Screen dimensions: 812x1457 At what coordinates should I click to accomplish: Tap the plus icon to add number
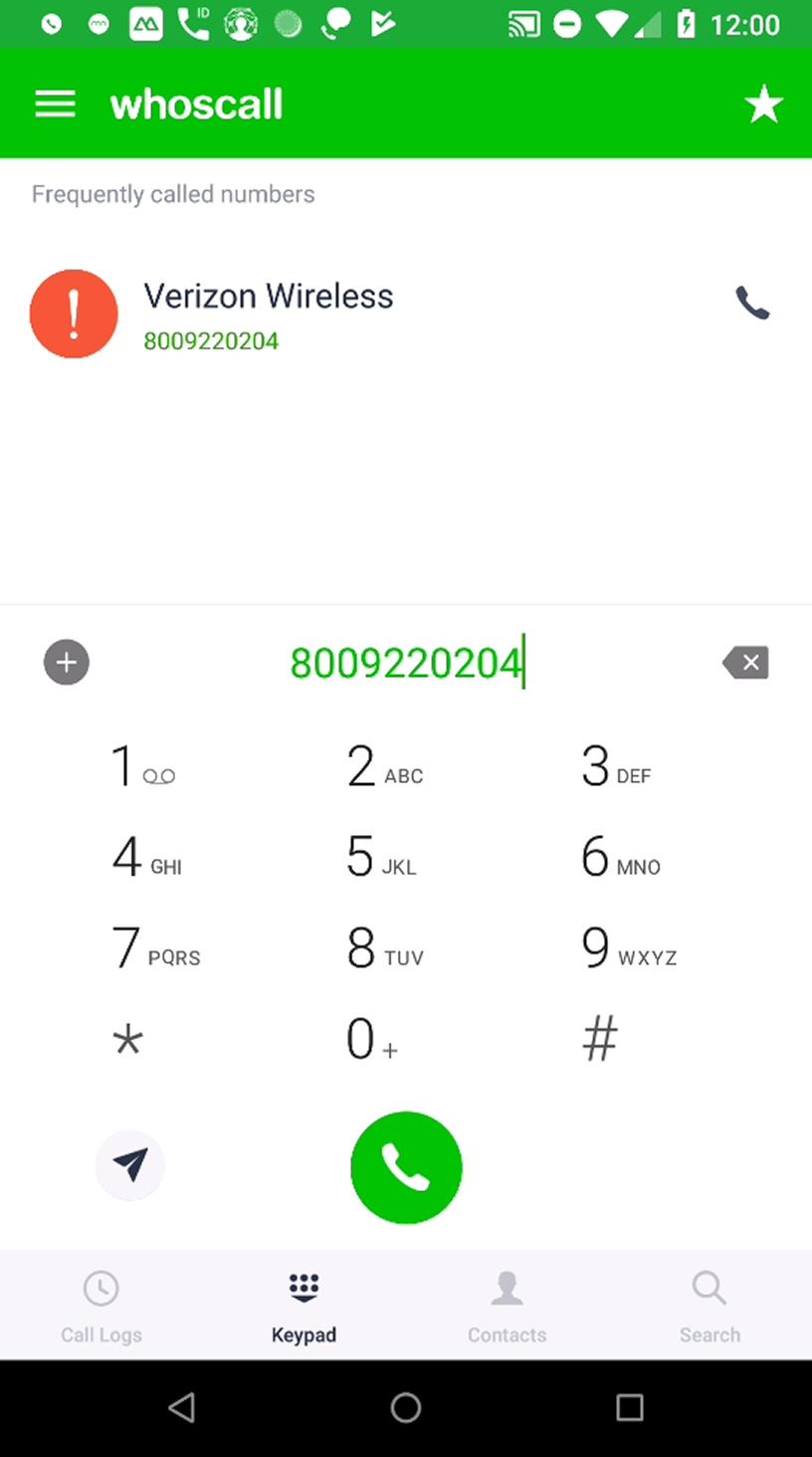coord(67,663)
